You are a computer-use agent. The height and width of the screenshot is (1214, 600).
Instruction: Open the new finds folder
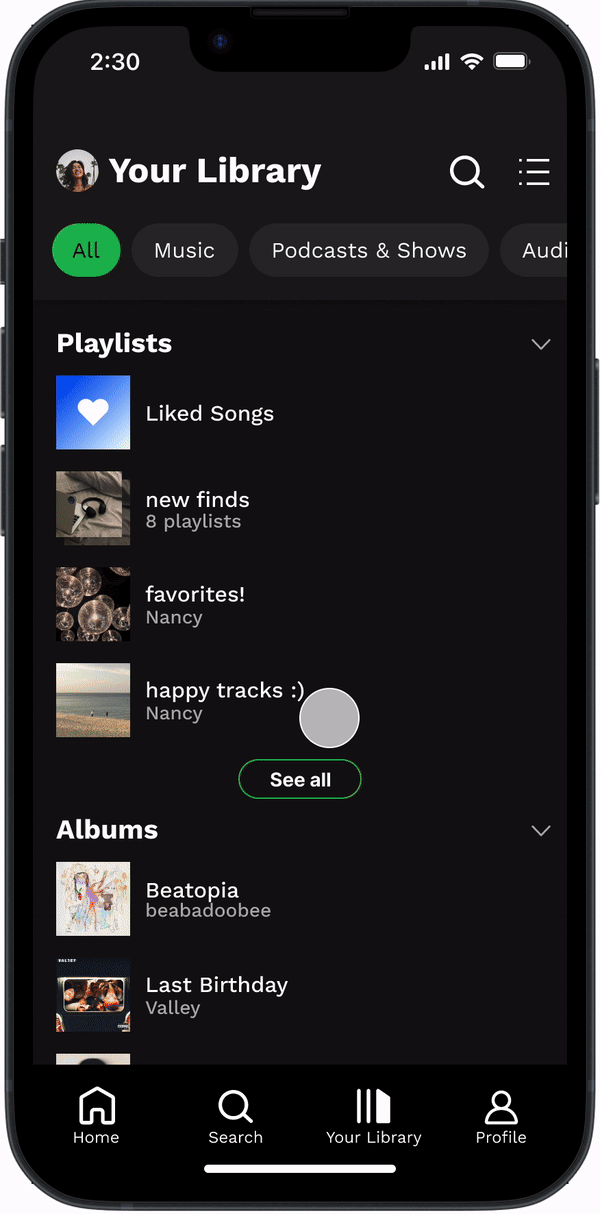197,508
